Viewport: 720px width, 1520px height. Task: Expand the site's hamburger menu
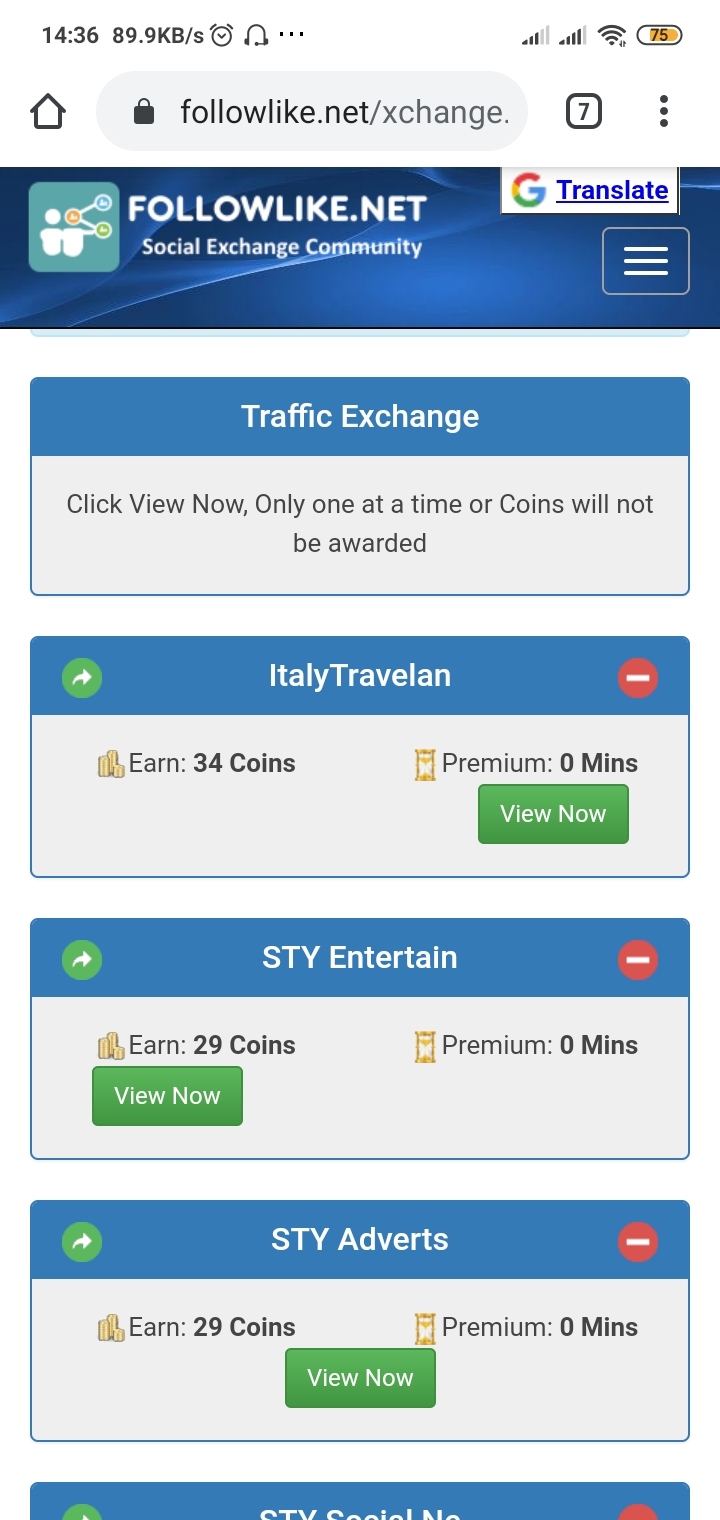[645, 261]
